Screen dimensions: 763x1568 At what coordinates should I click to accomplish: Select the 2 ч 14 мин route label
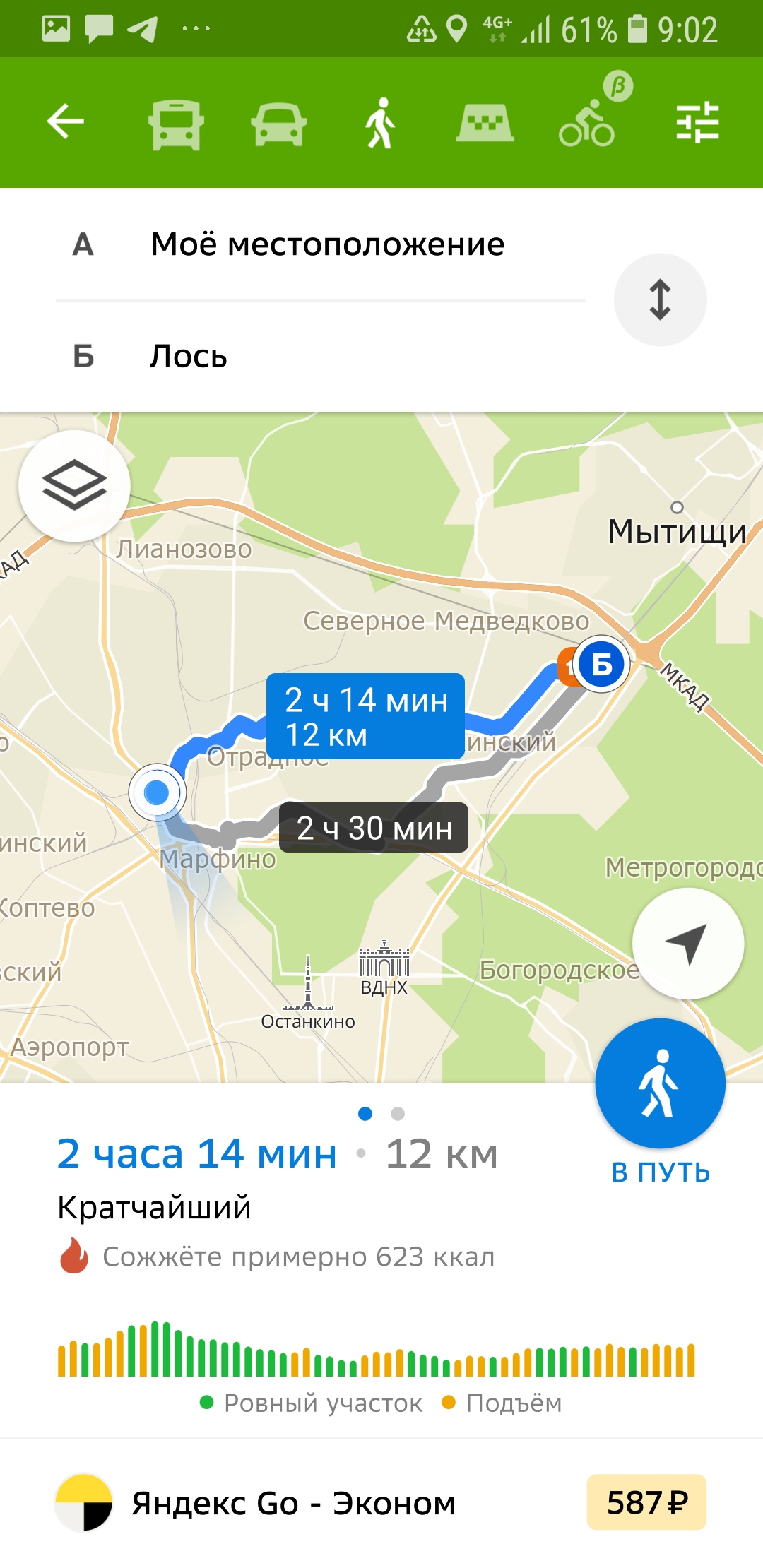coord(365,716)
